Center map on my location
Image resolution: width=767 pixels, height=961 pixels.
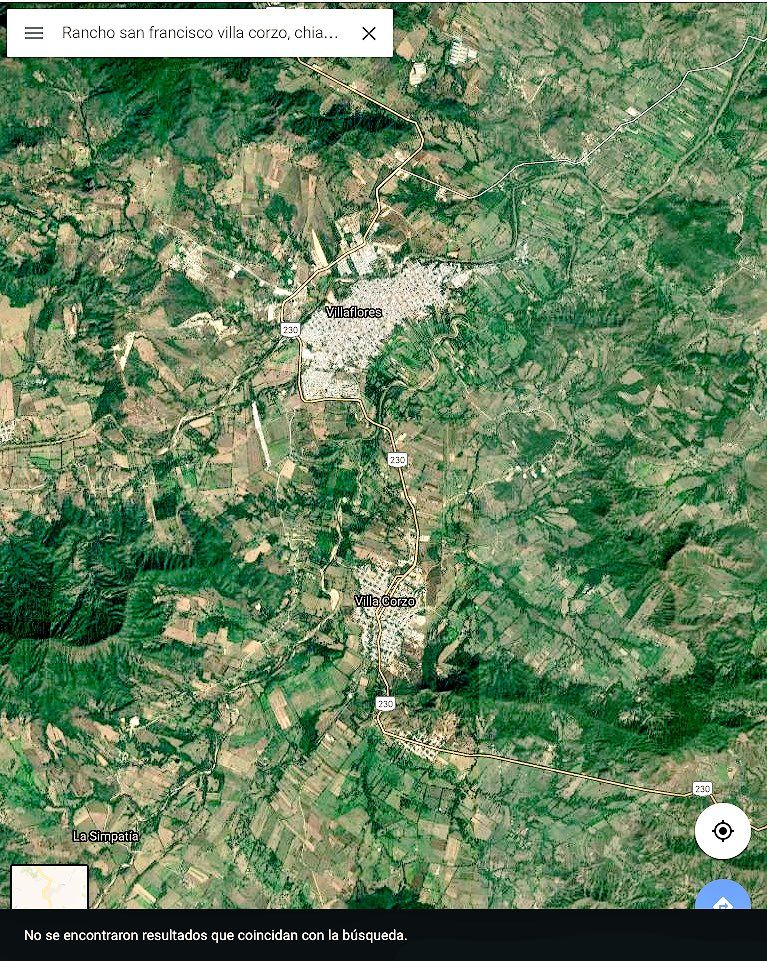722,831
